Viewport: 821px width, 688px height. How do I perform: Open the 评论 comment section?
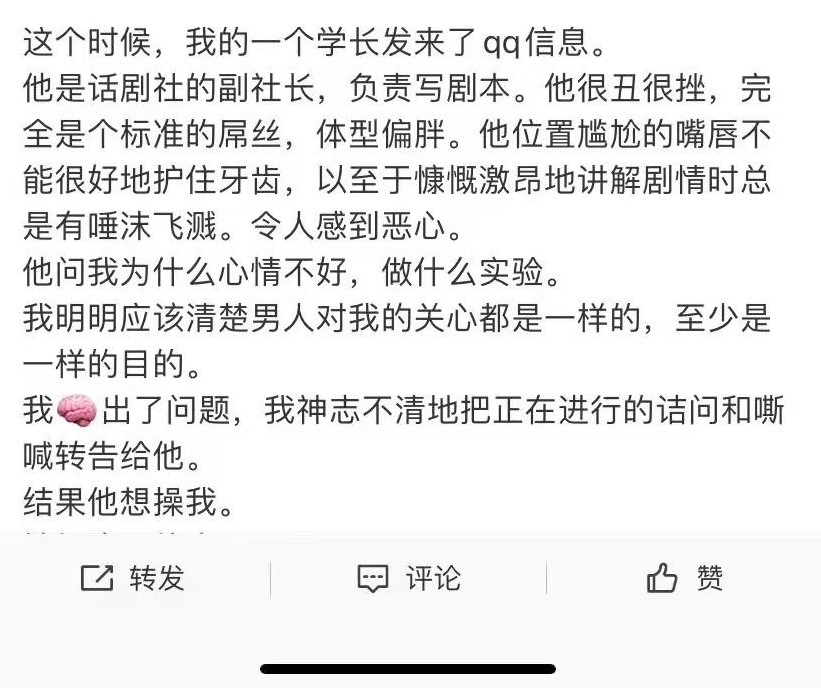[409, 578]
